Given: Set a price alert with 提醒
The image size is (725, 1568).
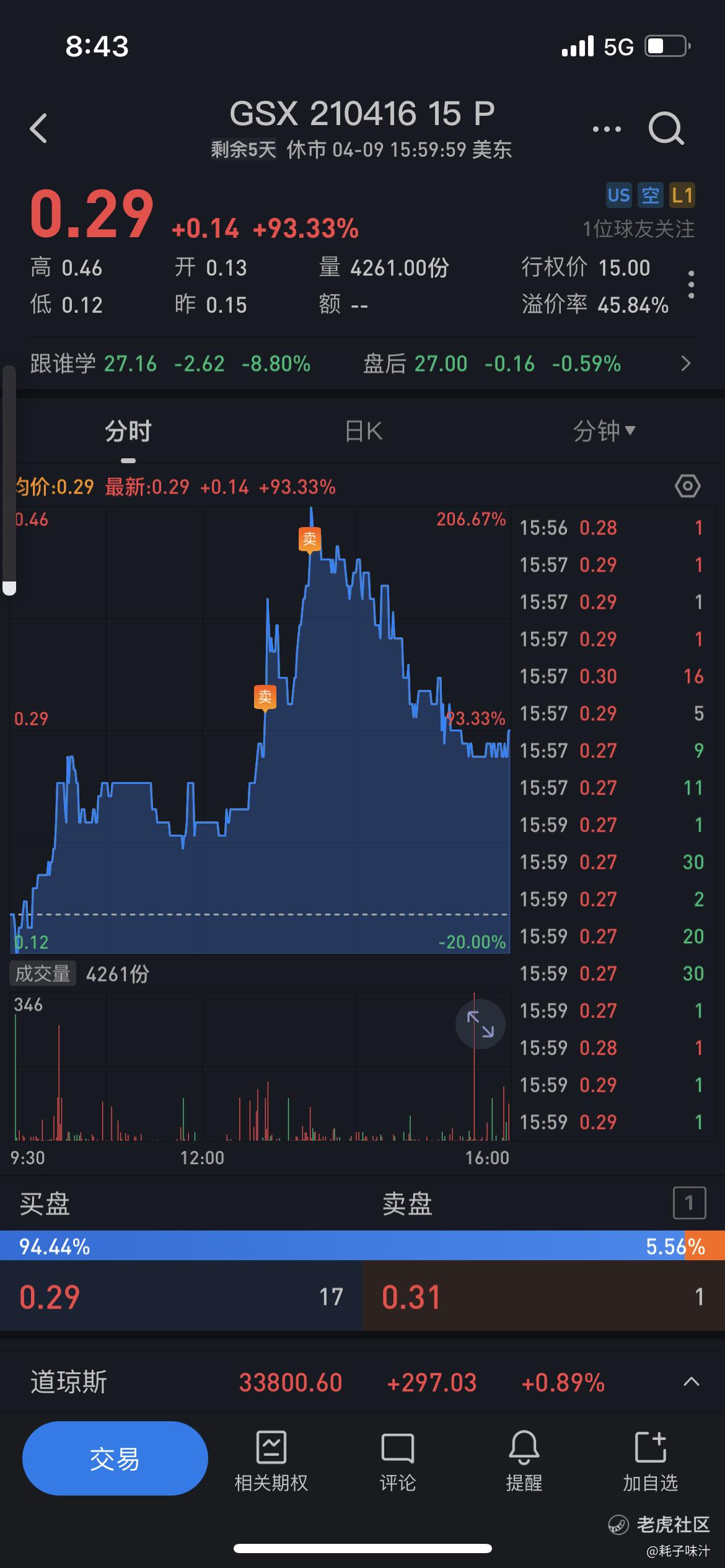Looking at the screenshot, I should [524, 1460].
